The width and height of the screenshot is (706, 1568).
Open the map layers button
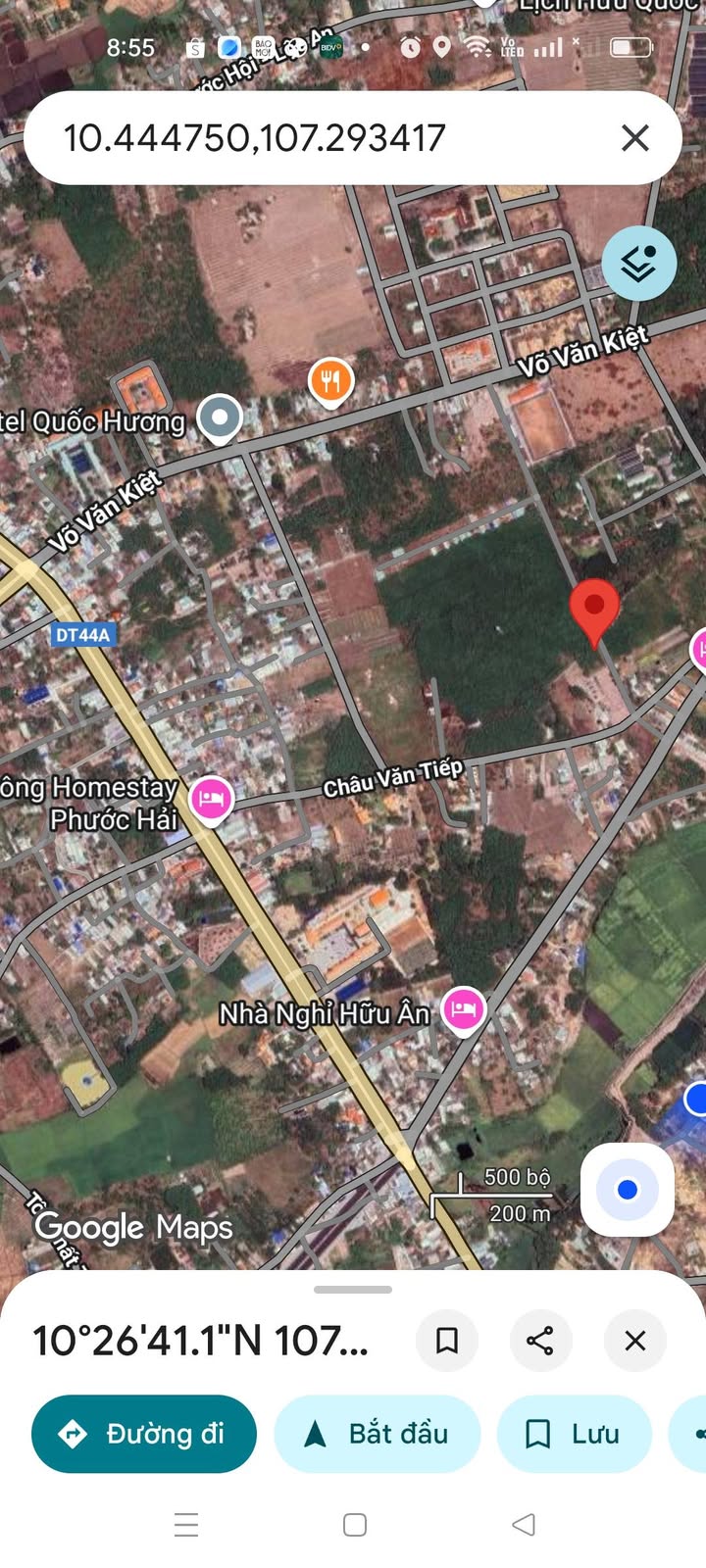click(638, 263)
